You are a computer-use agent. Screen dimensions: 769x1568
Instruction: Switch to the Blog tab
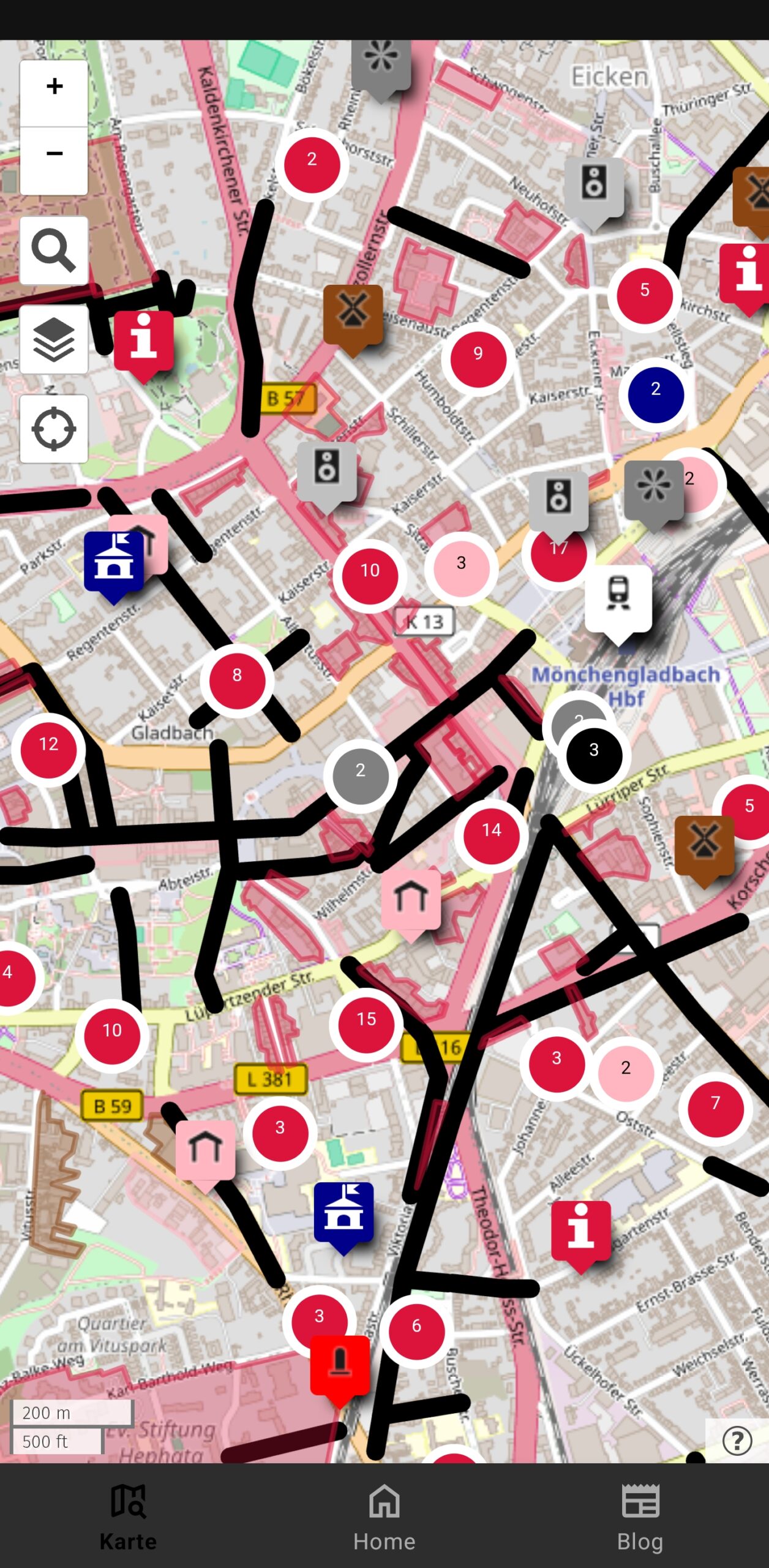[x=640, y=1517]
